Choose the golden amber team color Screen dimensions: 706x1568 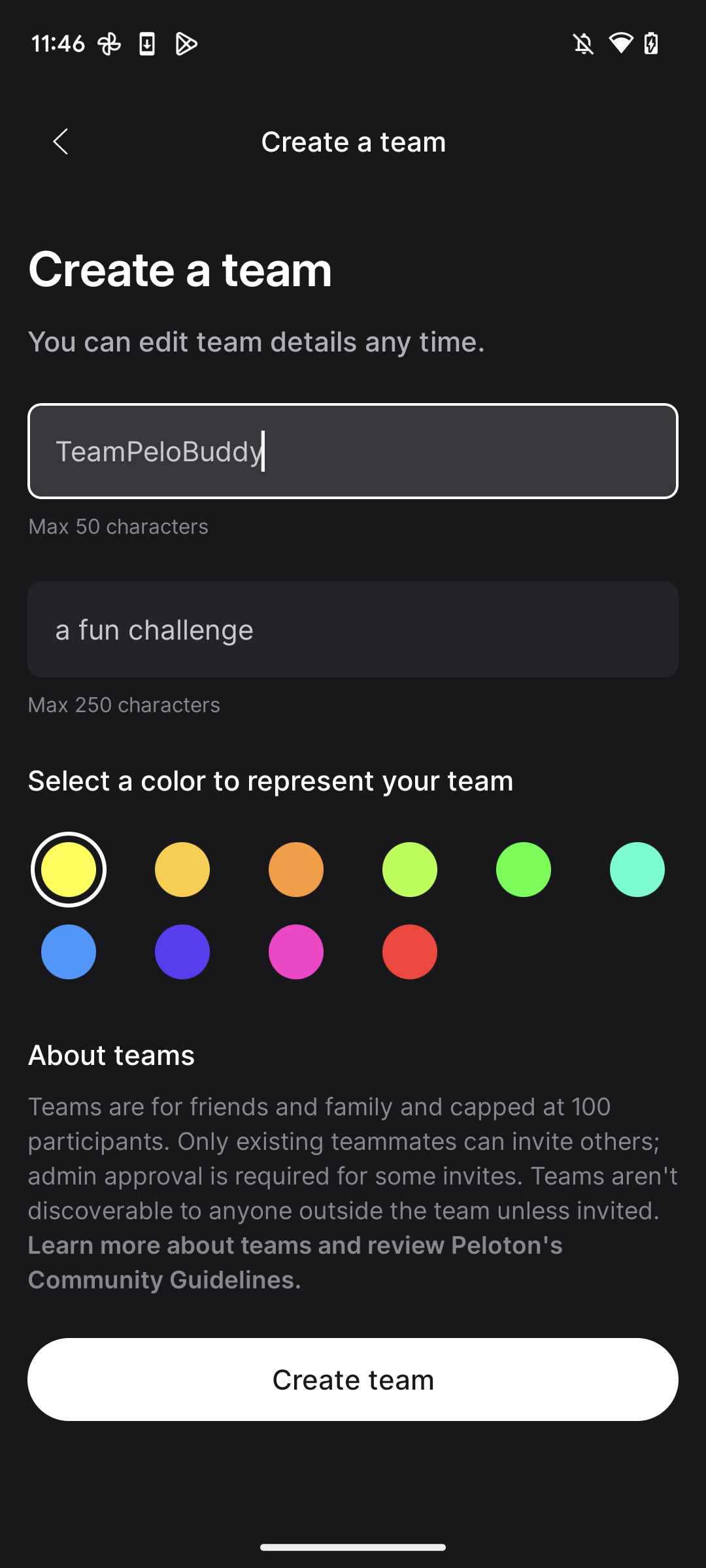[x=182, y=870]
